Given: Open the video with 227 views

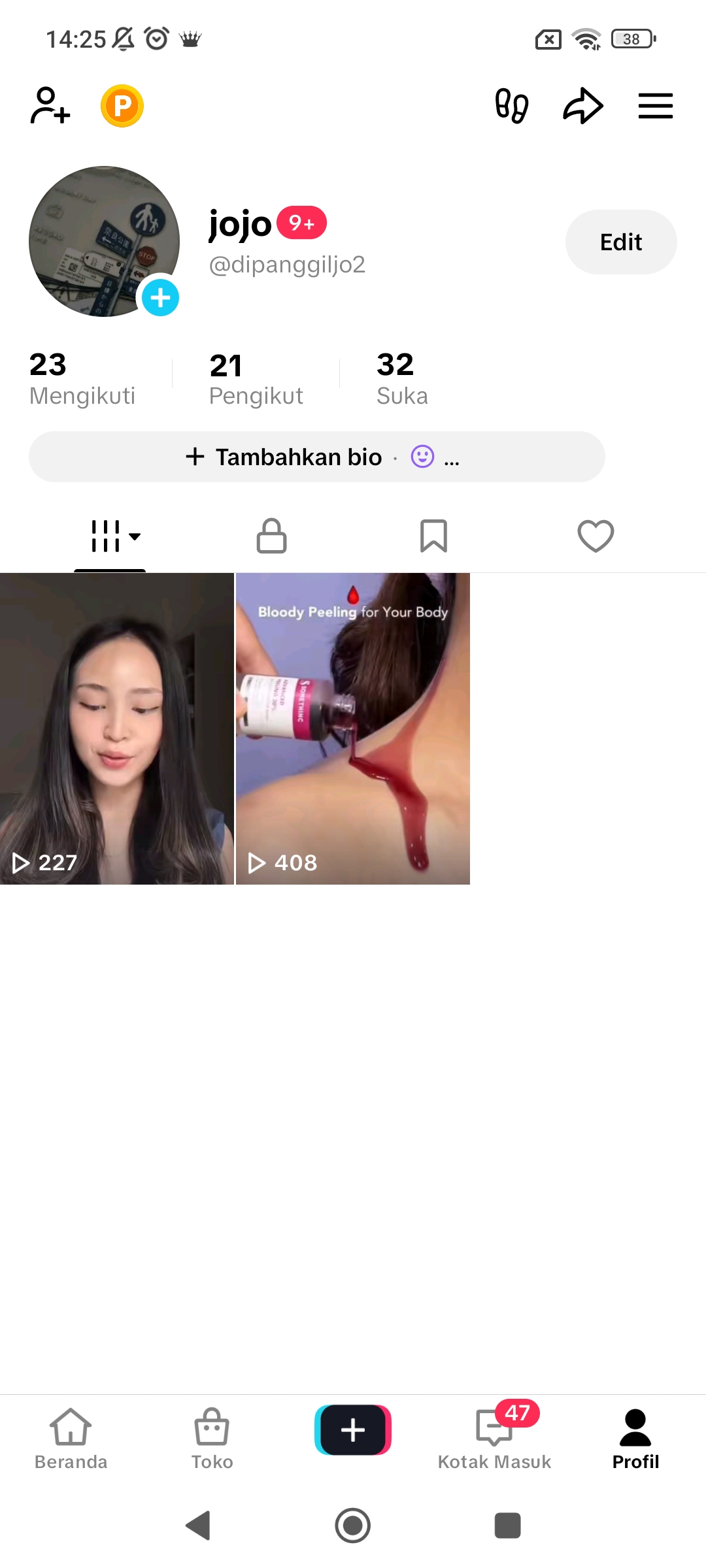Looking at the screenshot, I should (x=116, y=728).
